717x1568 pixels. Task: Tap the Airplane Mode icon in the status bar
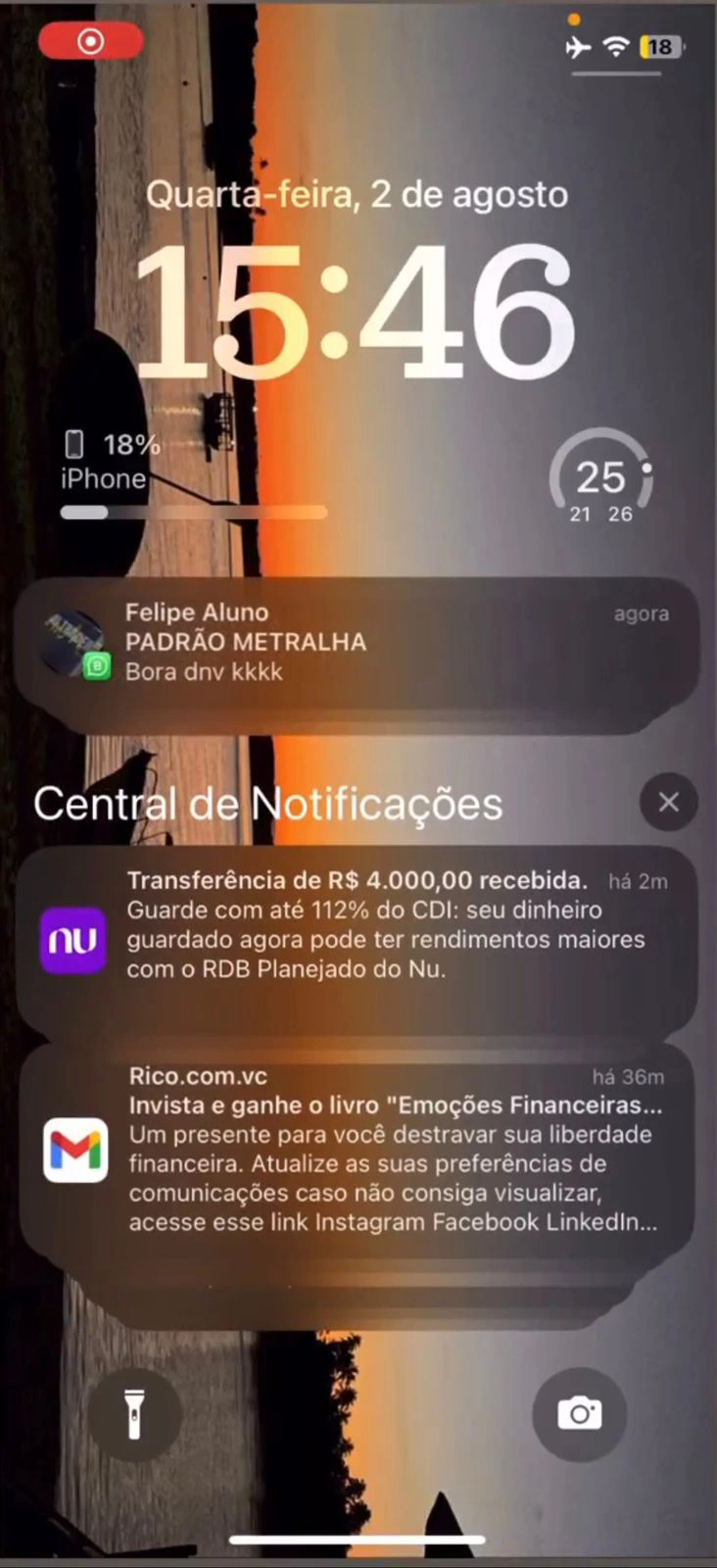tap(578, 46)
